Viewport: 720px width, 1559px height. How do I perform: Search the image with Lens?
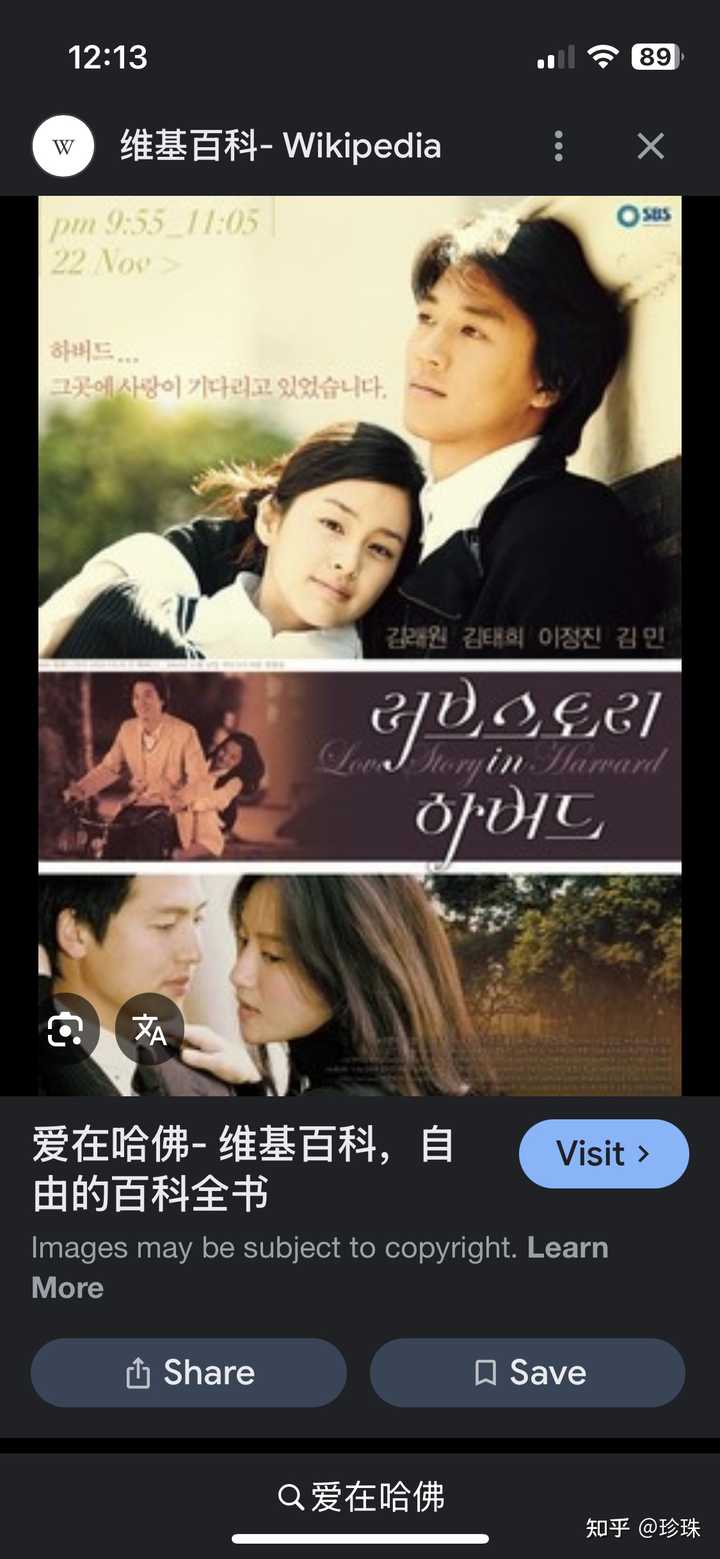[66, 1029]
